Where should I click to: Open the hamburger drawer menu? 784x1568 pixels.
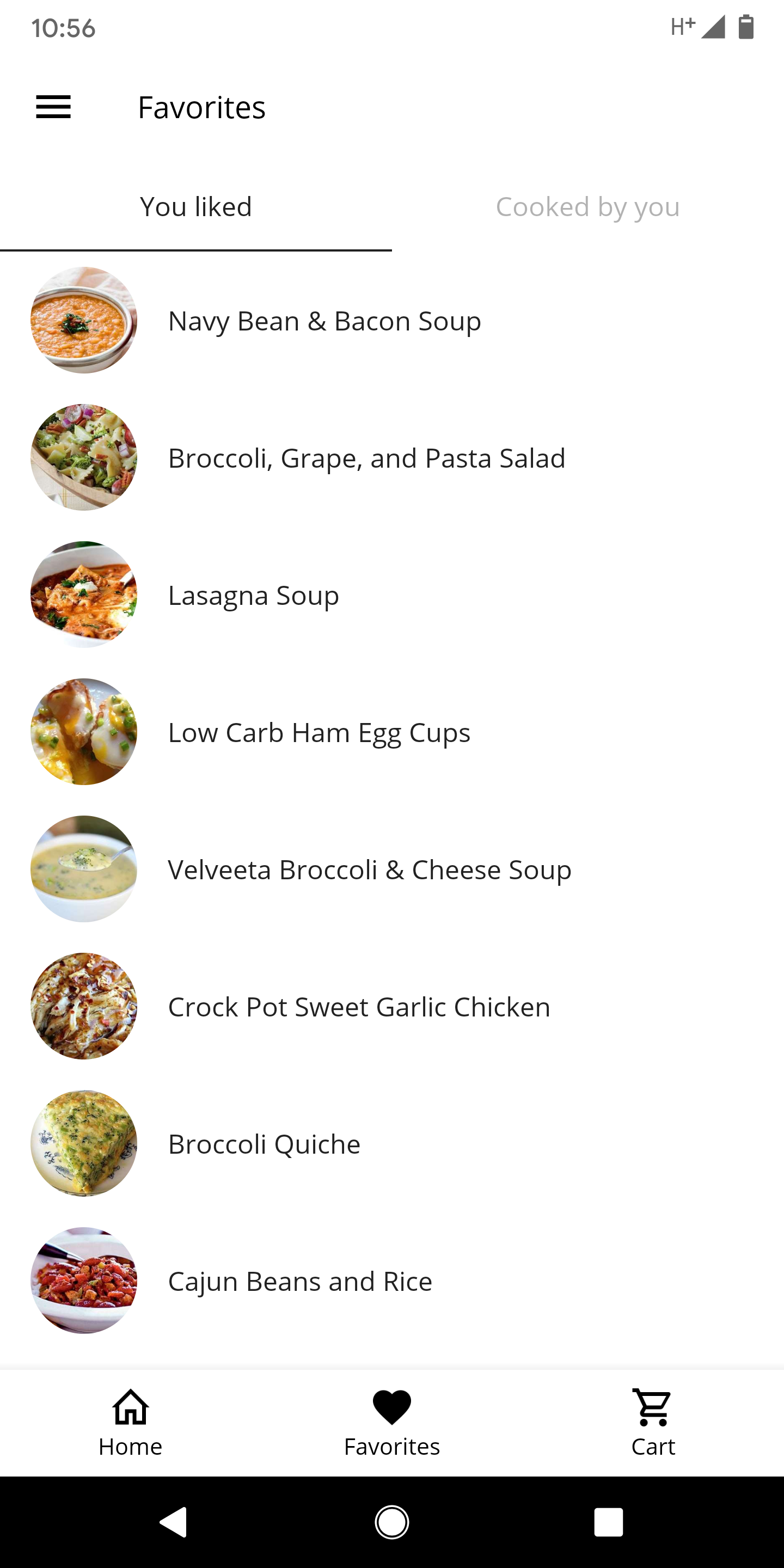click(x=53, y=107)
